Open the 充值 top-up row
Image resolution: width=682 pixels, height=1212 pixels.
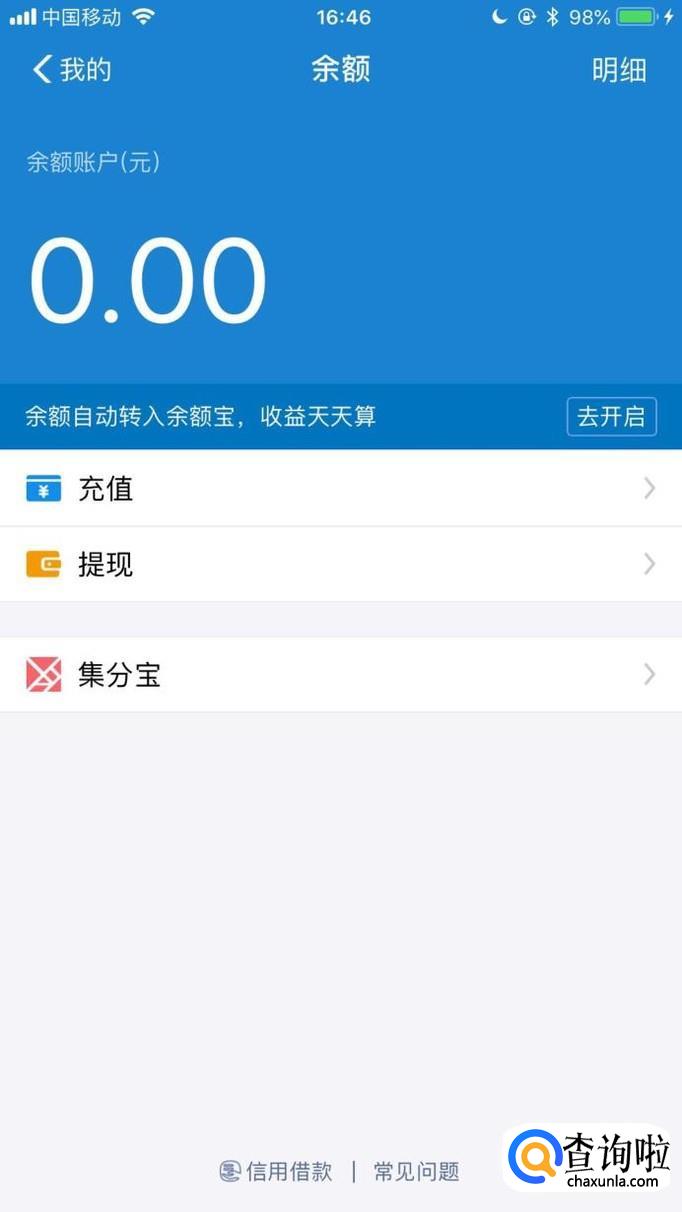(x=340, y=488)
